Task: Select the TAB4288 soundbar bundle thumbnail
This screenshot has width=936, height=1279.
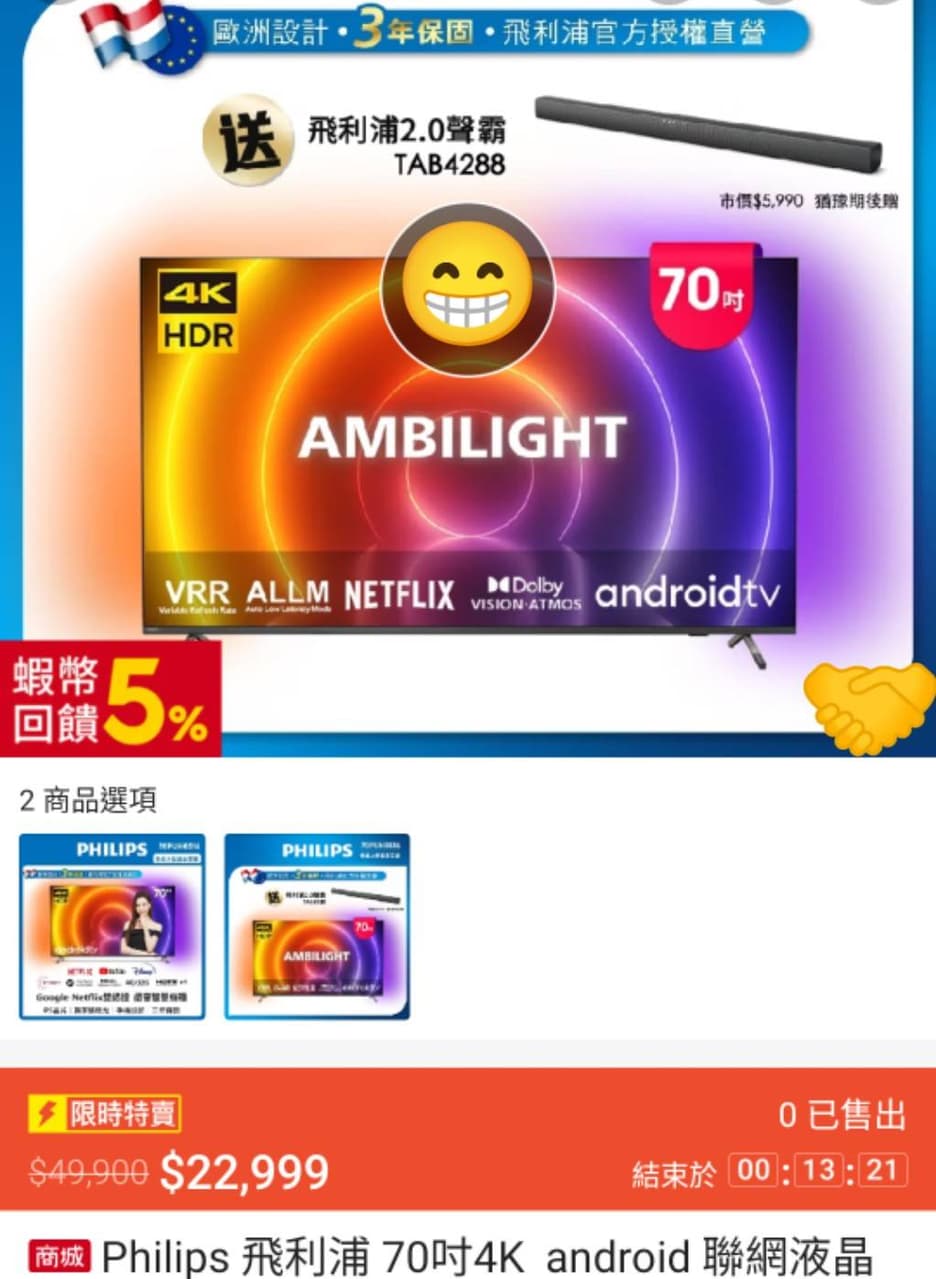Action: click(x=316, y=925)
